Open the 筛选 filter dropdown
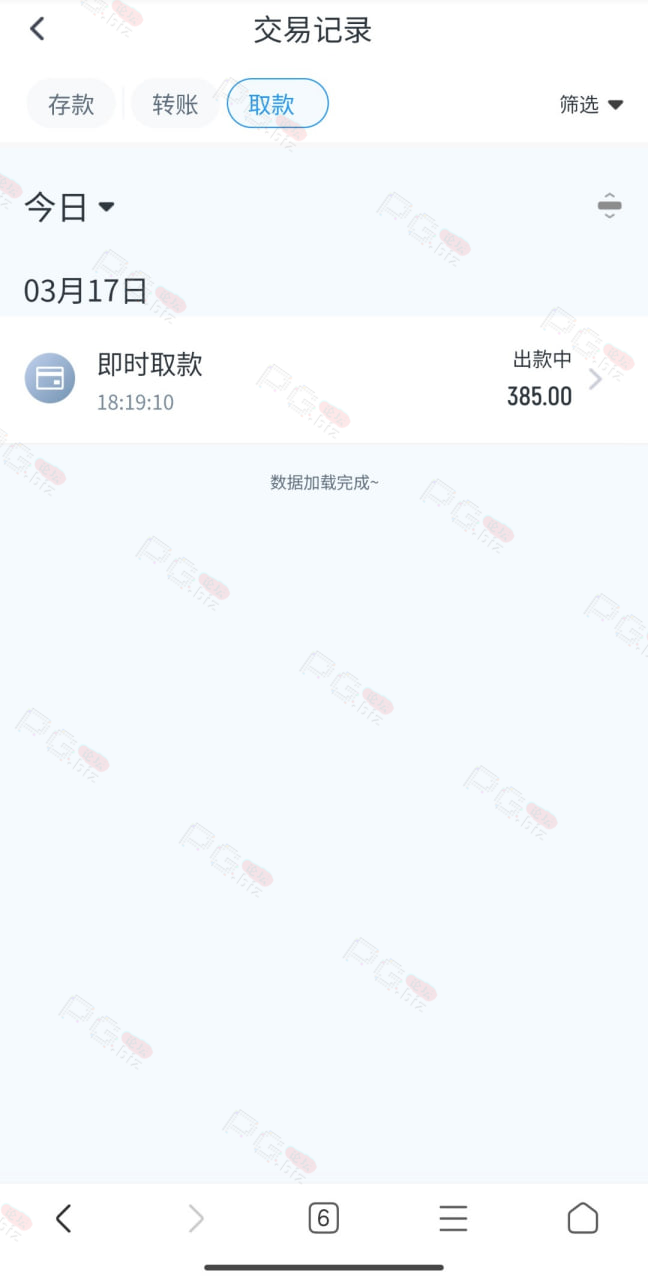Image resolution: width=648 pixels, height=1280 pixels. [591, 104]
